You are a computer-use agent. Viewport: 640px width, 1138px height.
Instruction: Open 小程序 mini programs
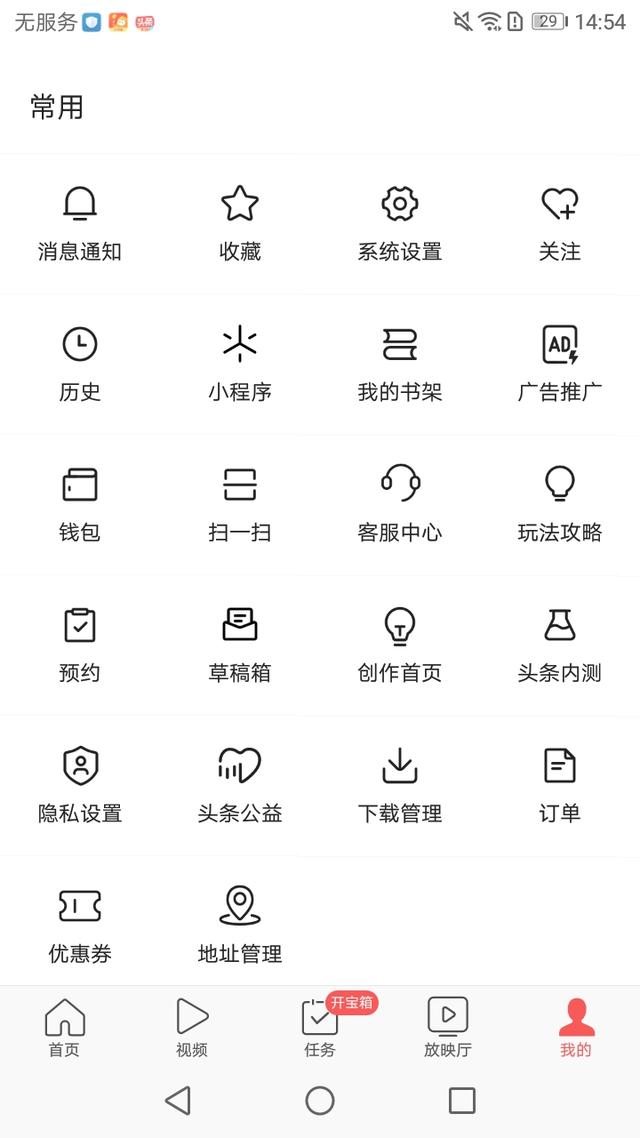coord(239,364)
